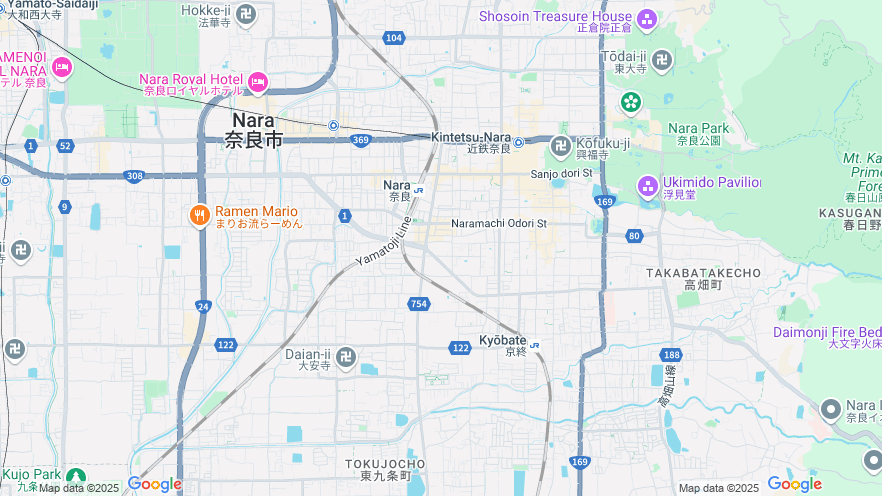The width and height of the screenshot is (882, 496).
Task: Select the Hokke-ji temple marker
Action: 246,14
